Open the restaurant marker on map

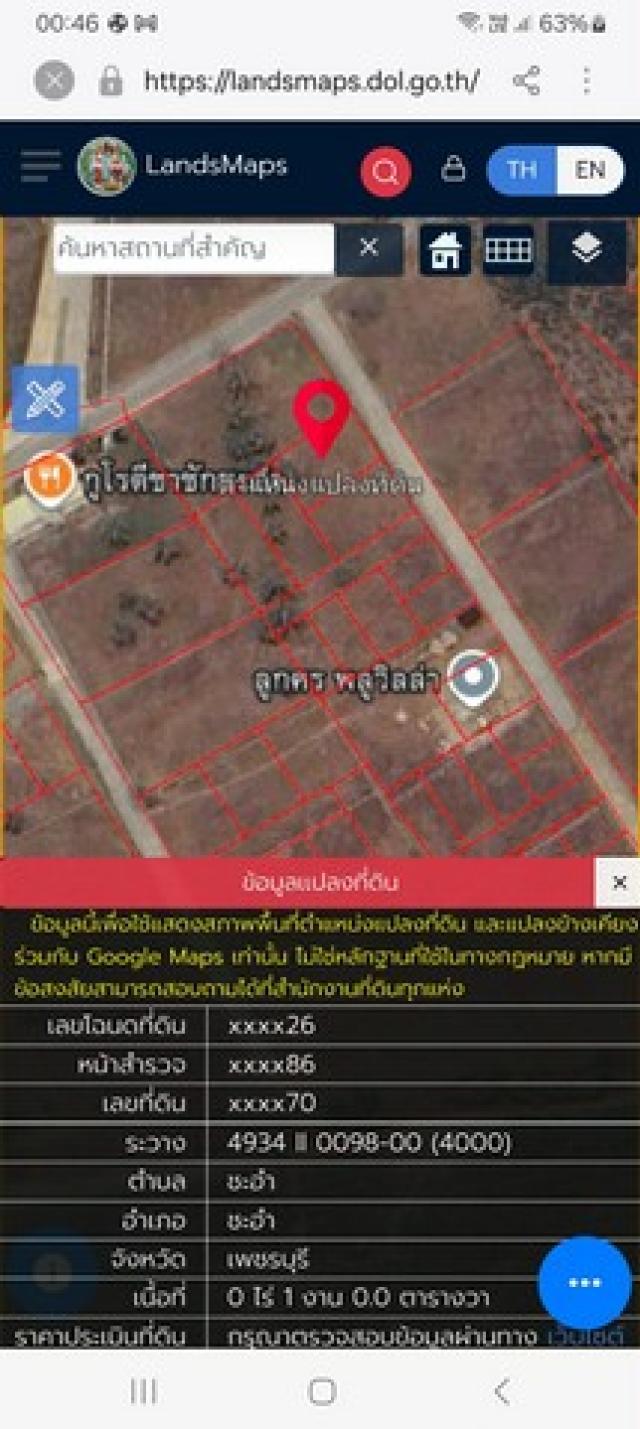[48, 478]
